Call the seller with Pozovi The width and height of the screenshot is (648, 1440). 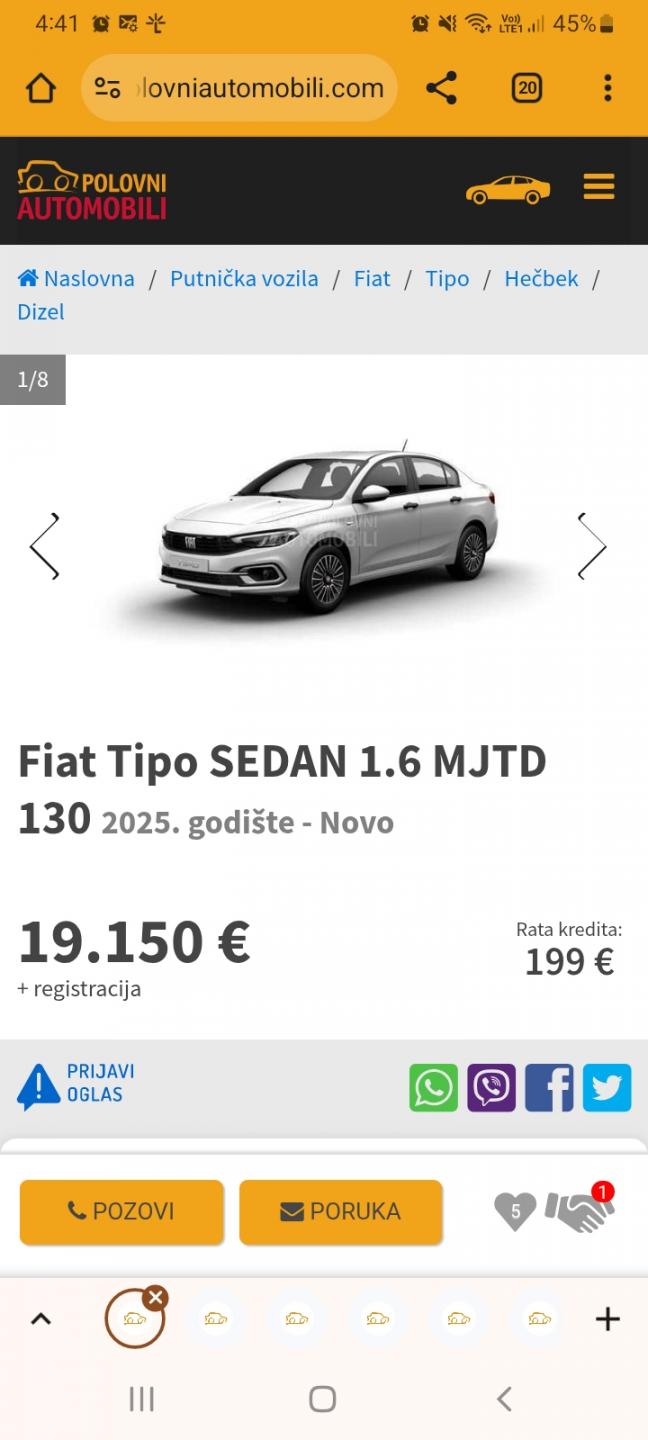click(x=122, y=1211)
